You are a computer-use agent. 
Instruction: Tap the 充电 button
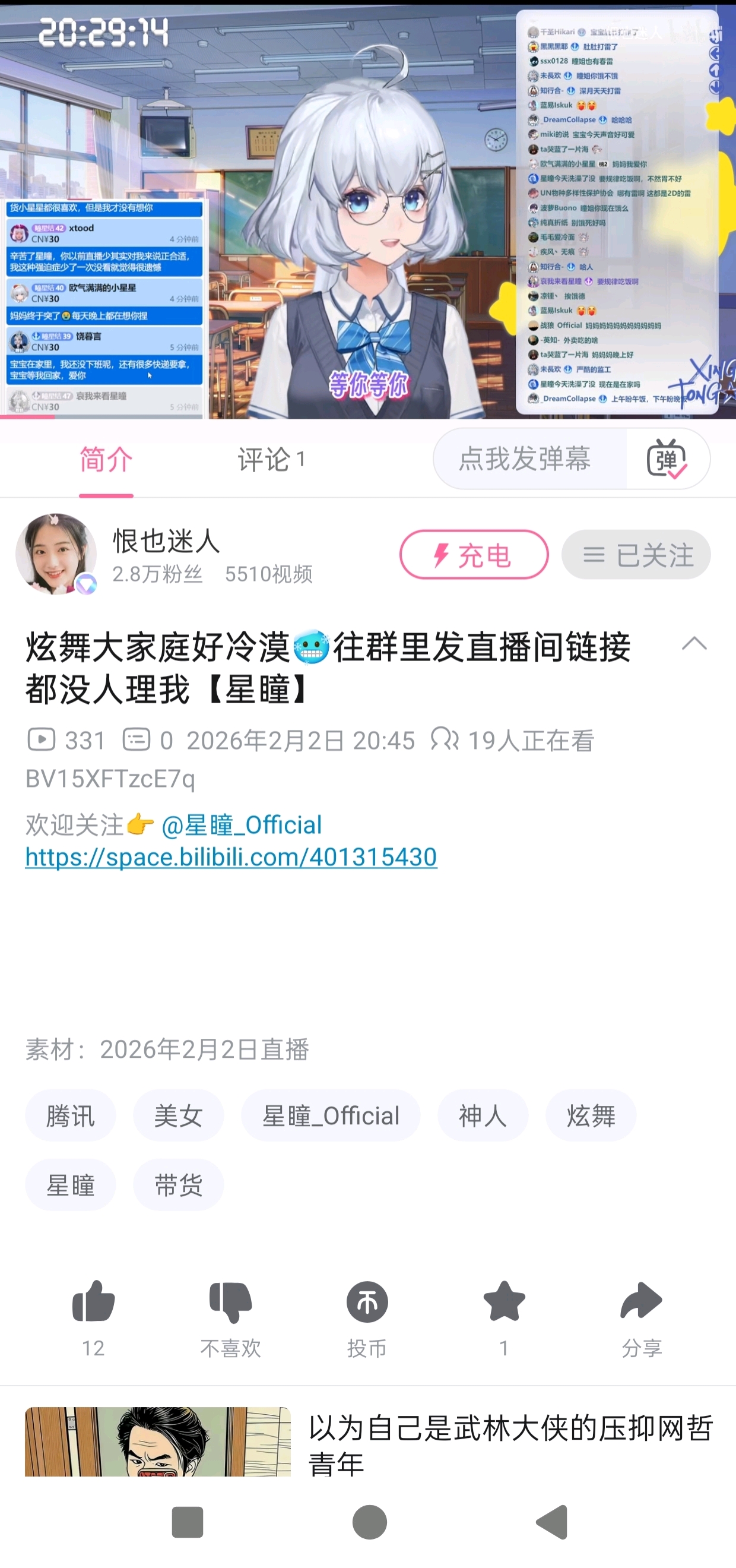pyautogui.click(x=473, y=555)
